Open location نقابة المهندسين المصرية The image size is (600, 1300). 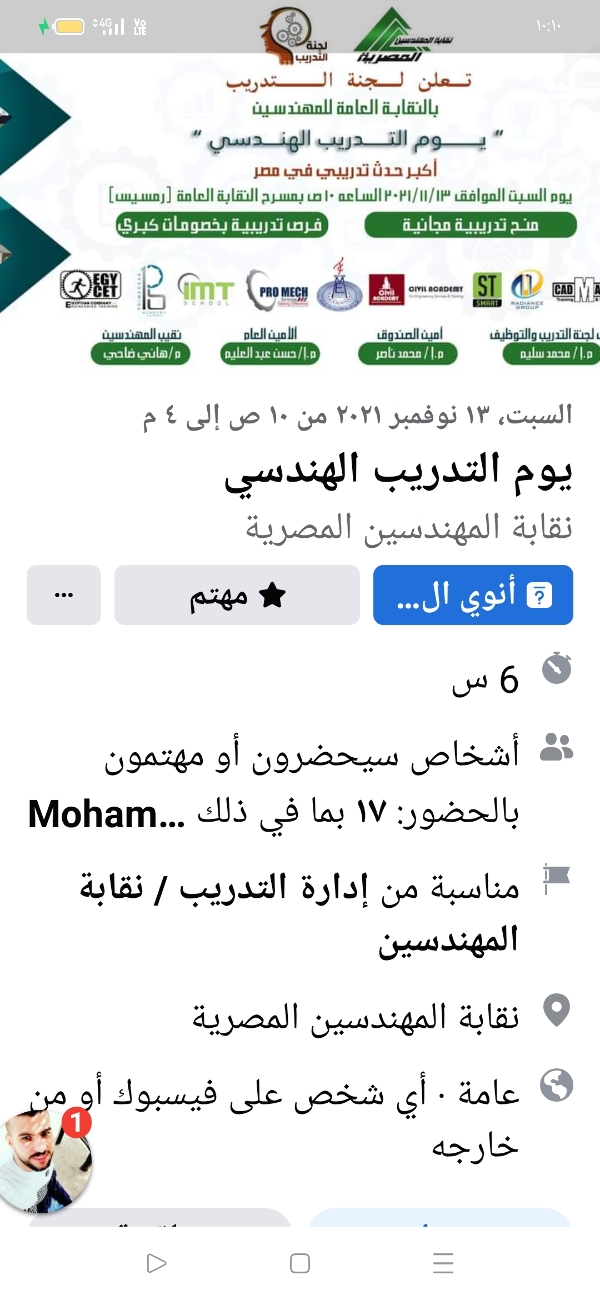(355, 1015)
